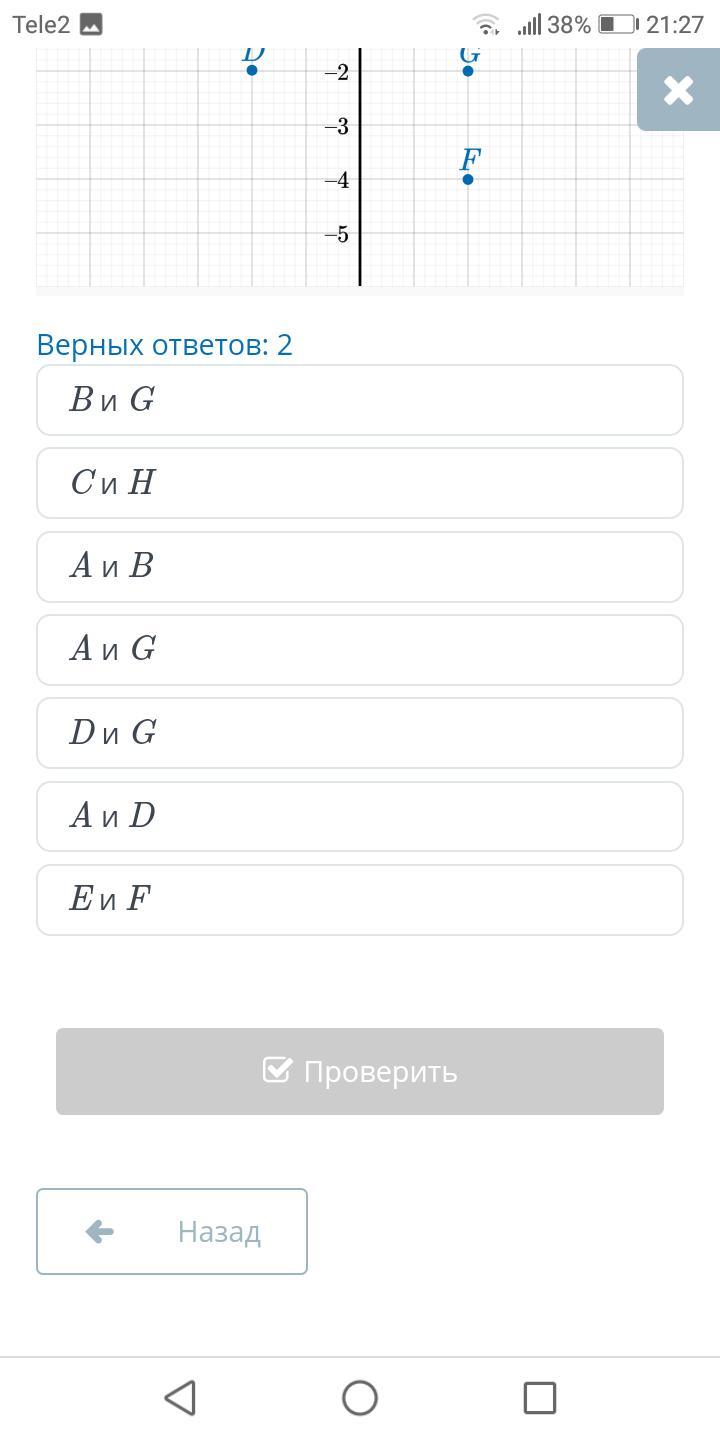Mark the answer A и B
720x1440 pixels.
point(360,567)
